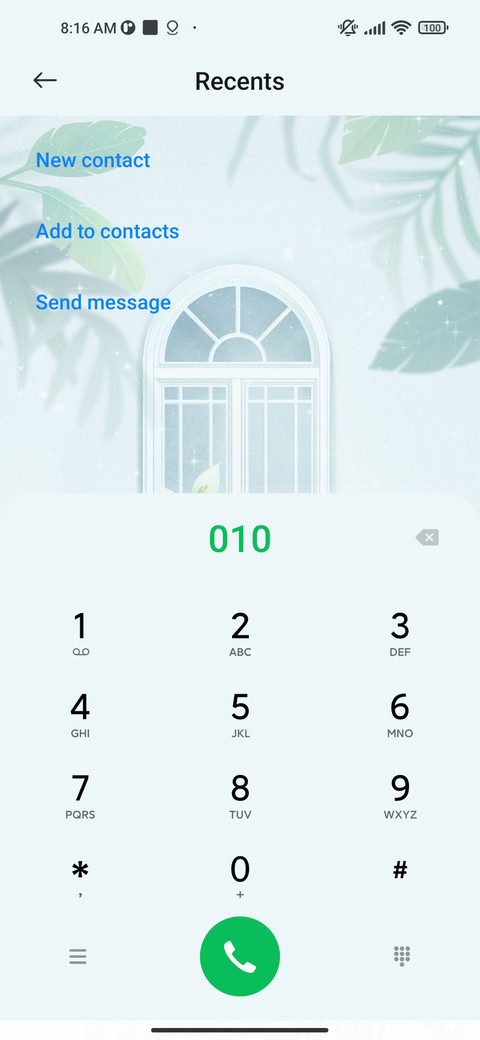This screenshot has width=480, height=1040.
Task: Open the hamburger menu beside the call button
Action: [x=78, y=956]
